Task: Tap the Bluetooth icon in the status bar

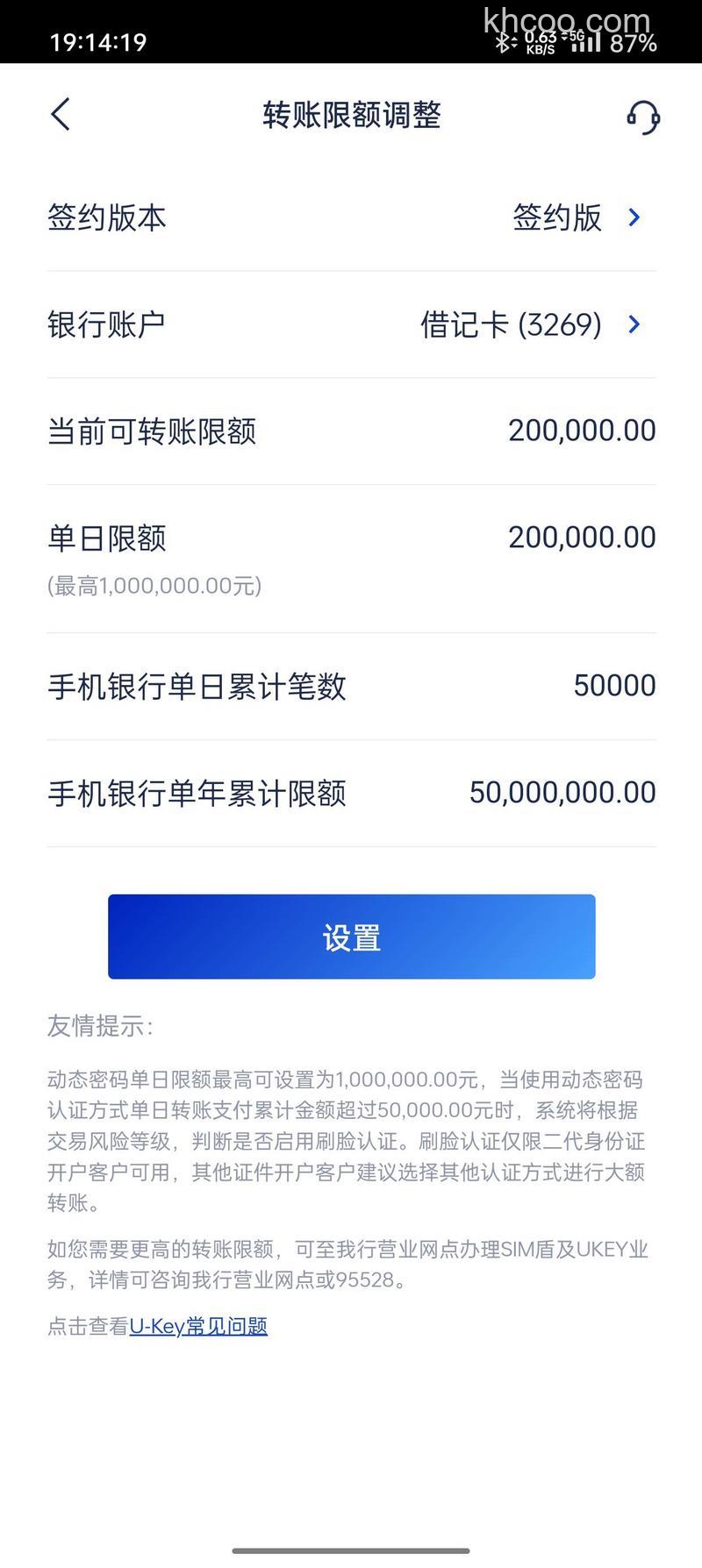Action: point(503,41)
